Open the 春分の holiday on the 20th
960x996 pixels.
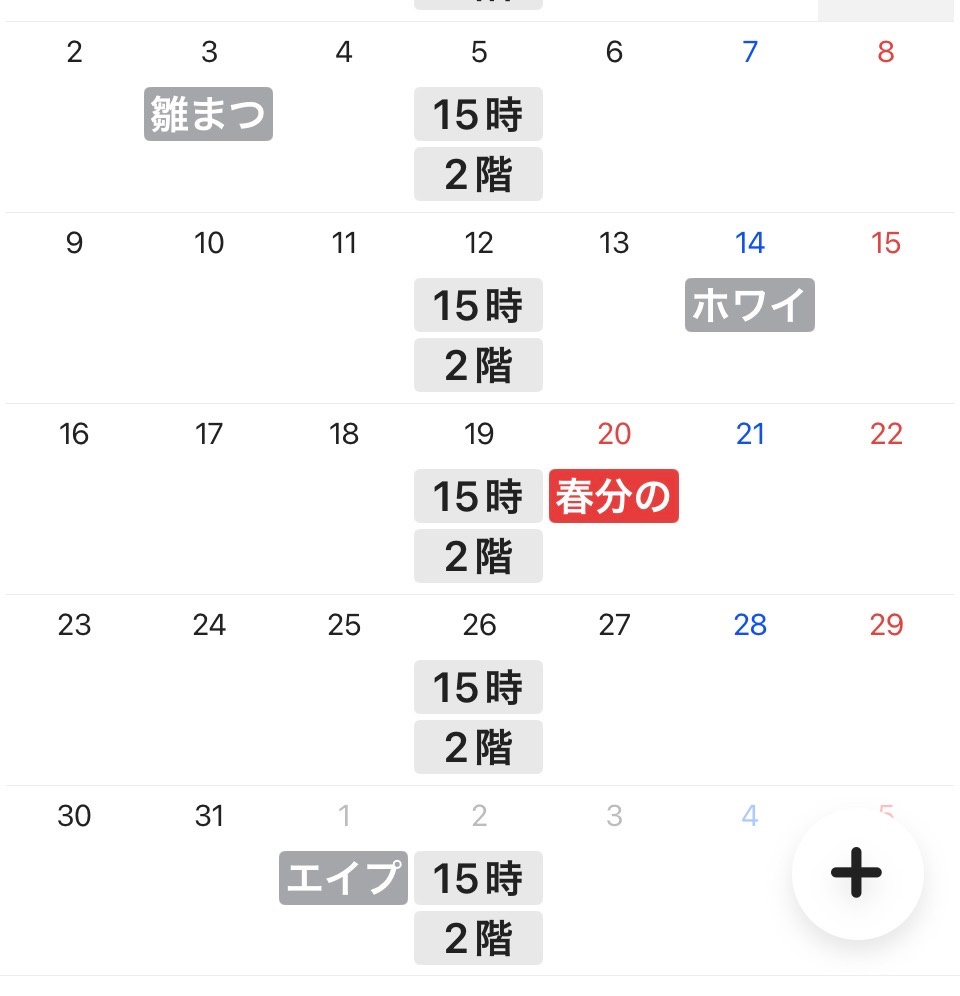pyautogui.click(x=613, y=496)
